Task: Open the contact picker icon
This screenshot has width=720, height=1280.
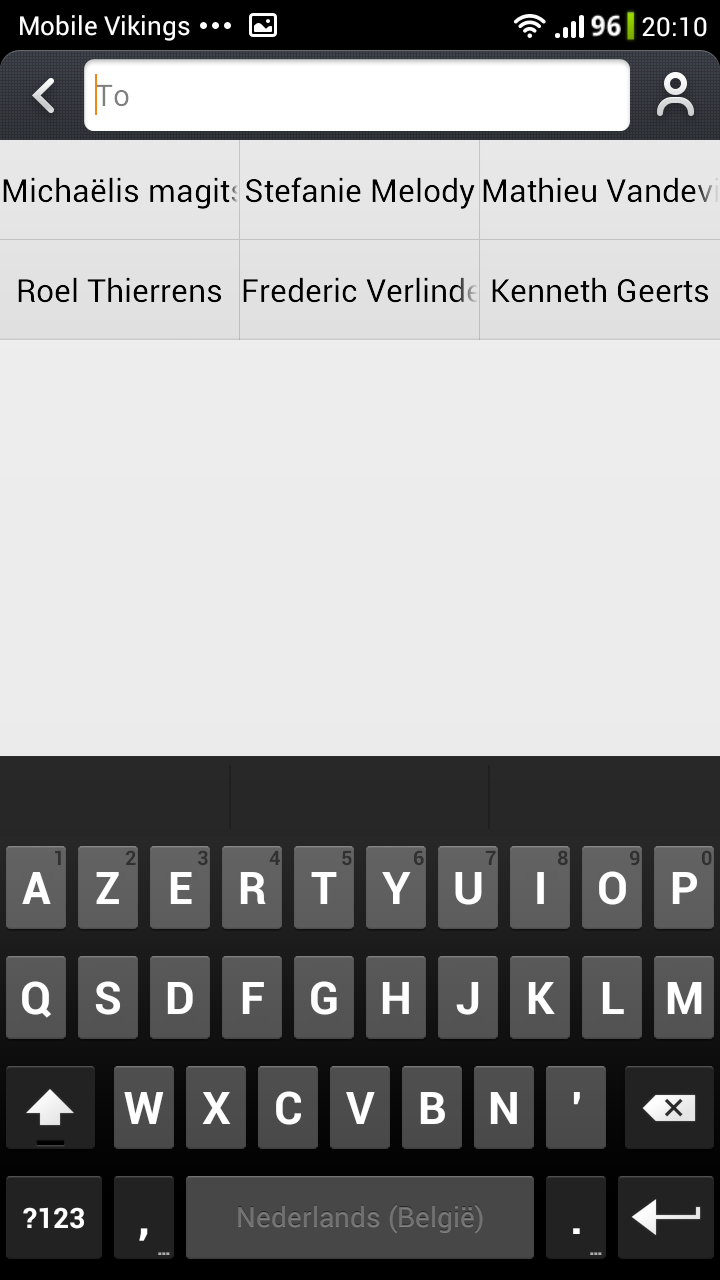Action: click(x=676, y=96)
